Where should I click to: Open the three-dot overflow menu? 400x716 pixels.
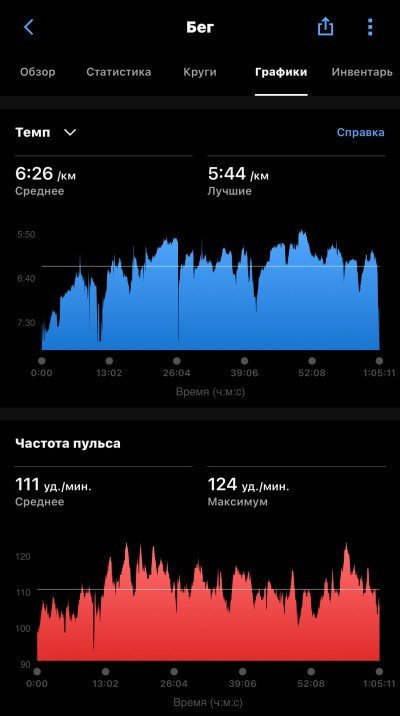pos(370,27)
